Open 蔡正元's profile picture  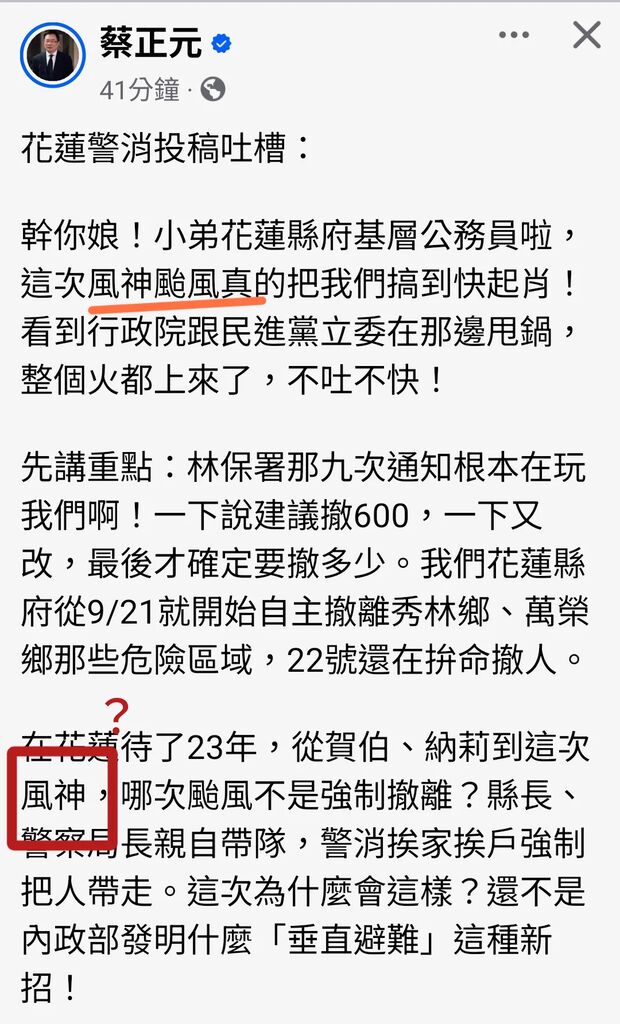point(52,56)
